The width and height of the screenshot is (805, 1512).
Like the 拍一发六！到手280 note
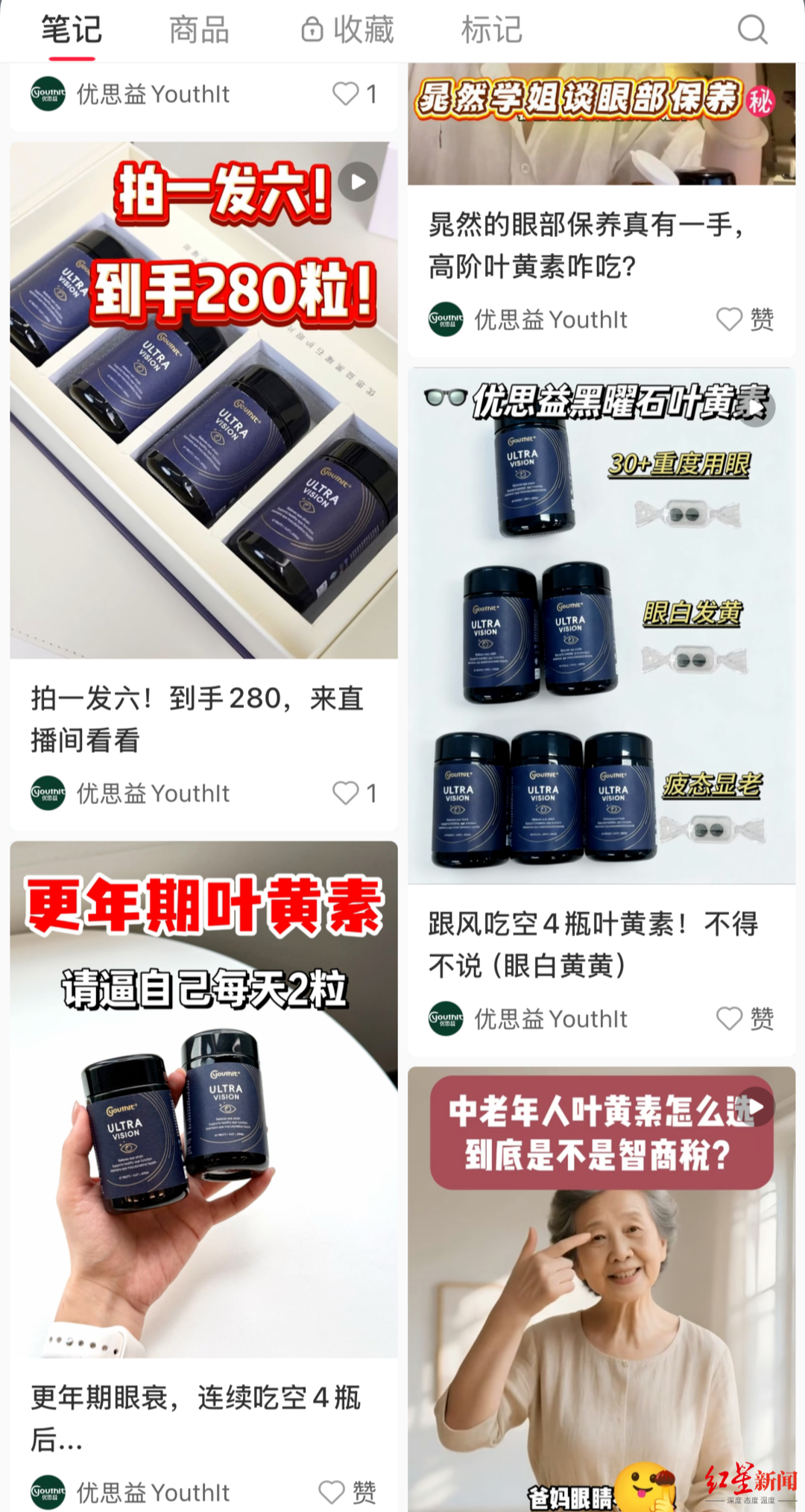pyautogui.click(x=346, y=793)
